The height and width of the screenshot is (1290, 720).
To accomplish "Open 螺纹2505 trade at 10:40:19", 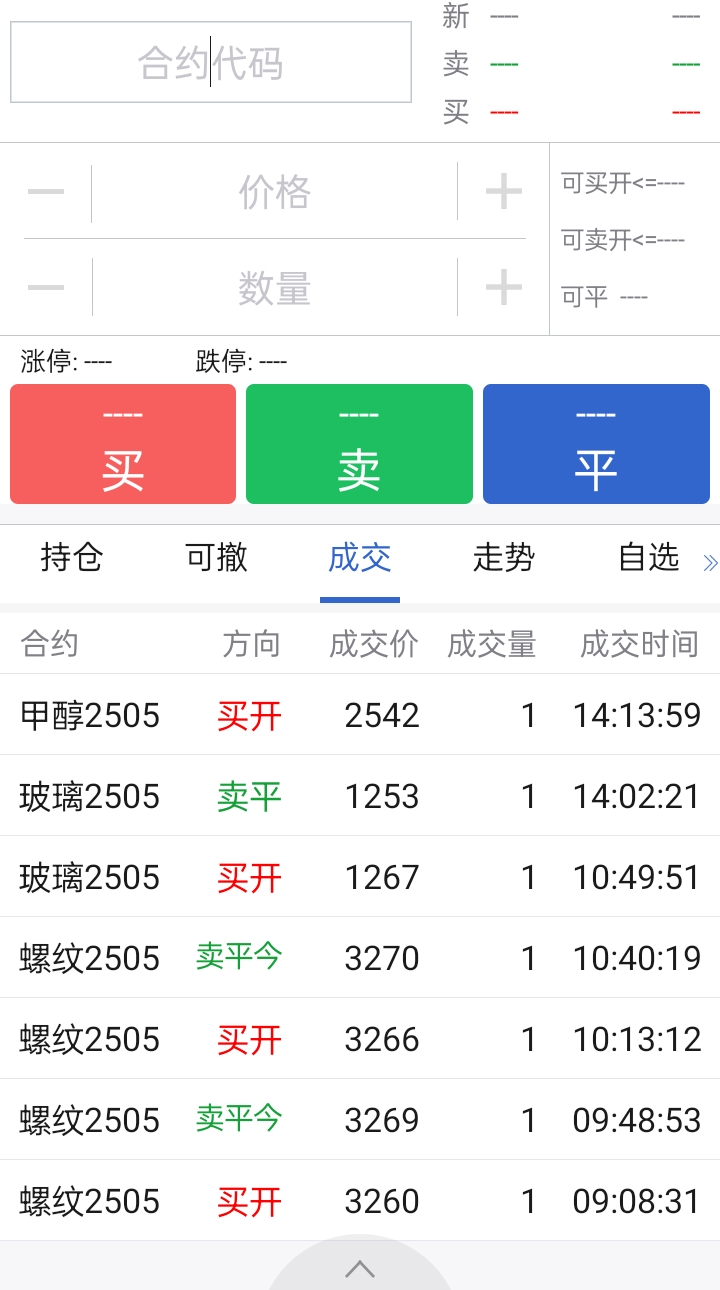I will [x=360, y=958].
